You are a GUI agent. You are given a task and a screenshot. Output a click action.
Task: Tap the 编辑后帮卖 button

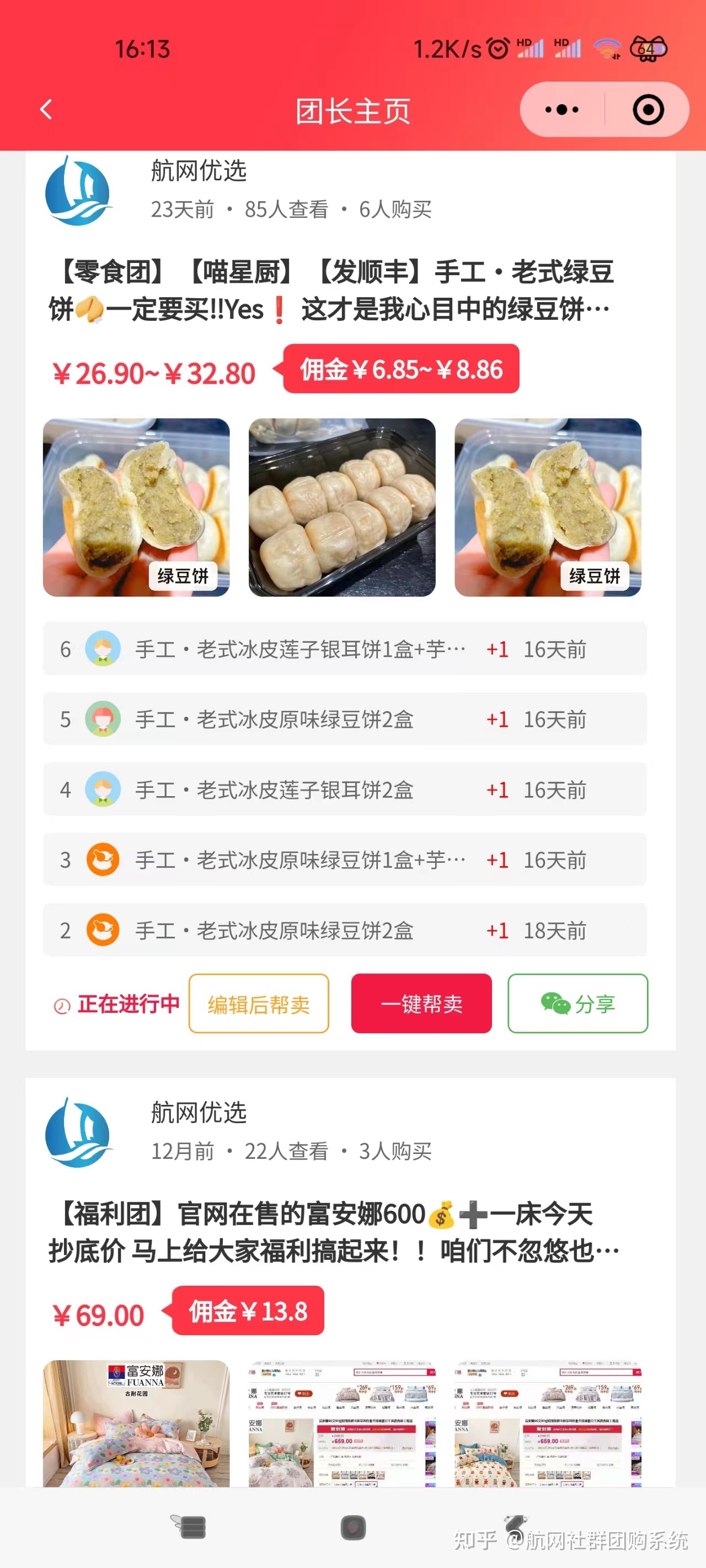click(x=259, y=1003)
